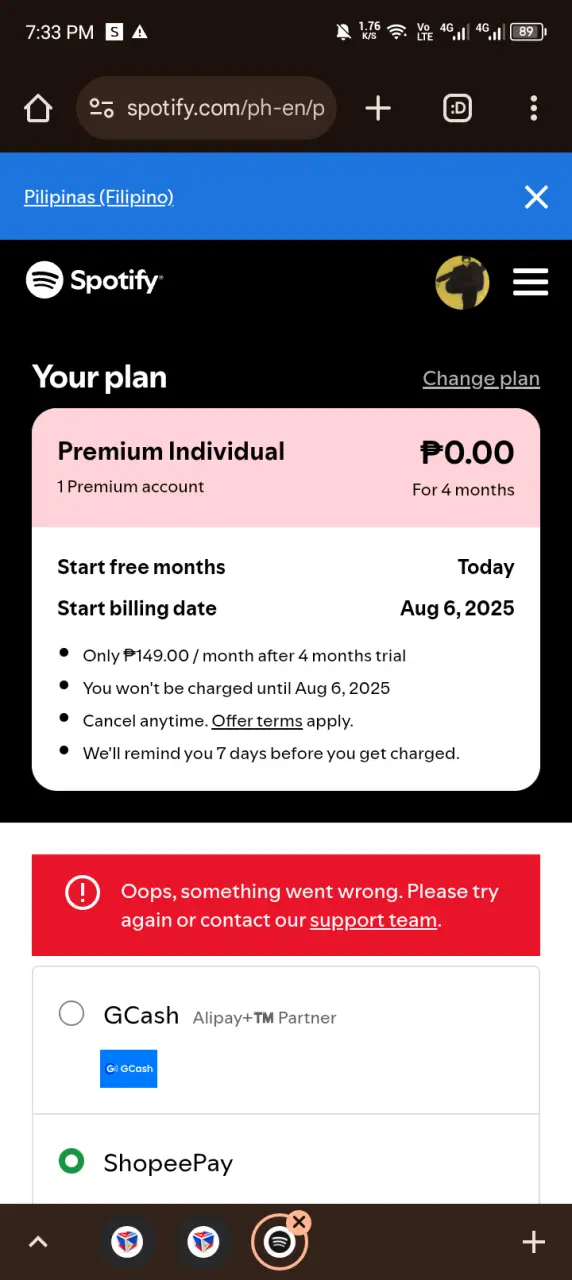
Task: Open the Spotify hamburger menu
Action: coord(531,282)
